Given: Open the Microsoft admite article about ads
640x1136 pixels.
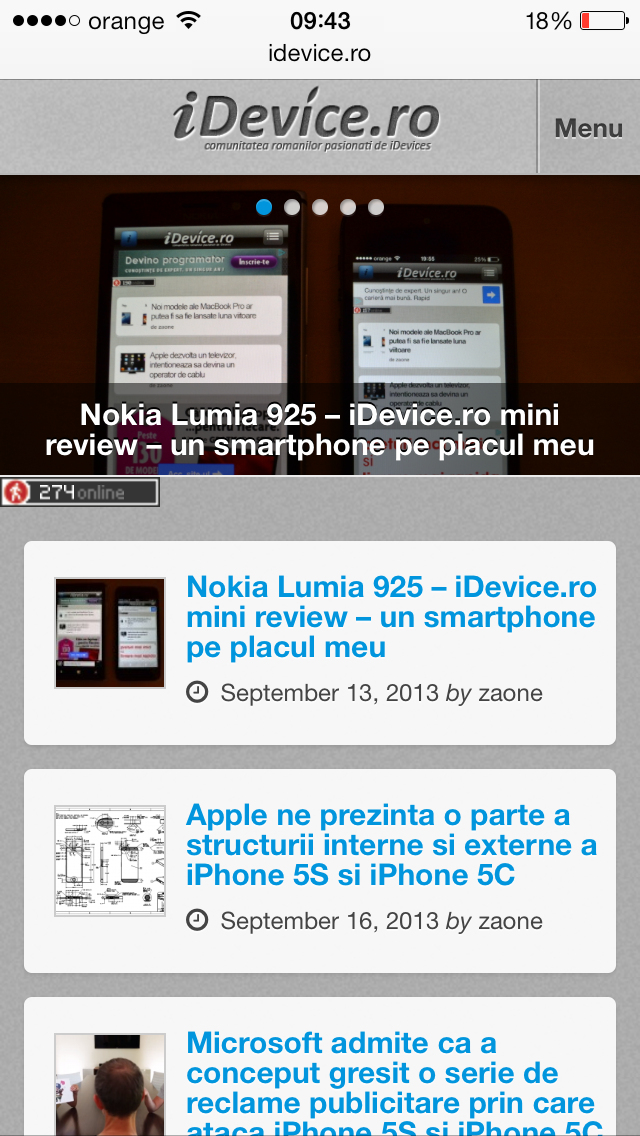Looking at the screenshot, I should [x=390, y=1074].
